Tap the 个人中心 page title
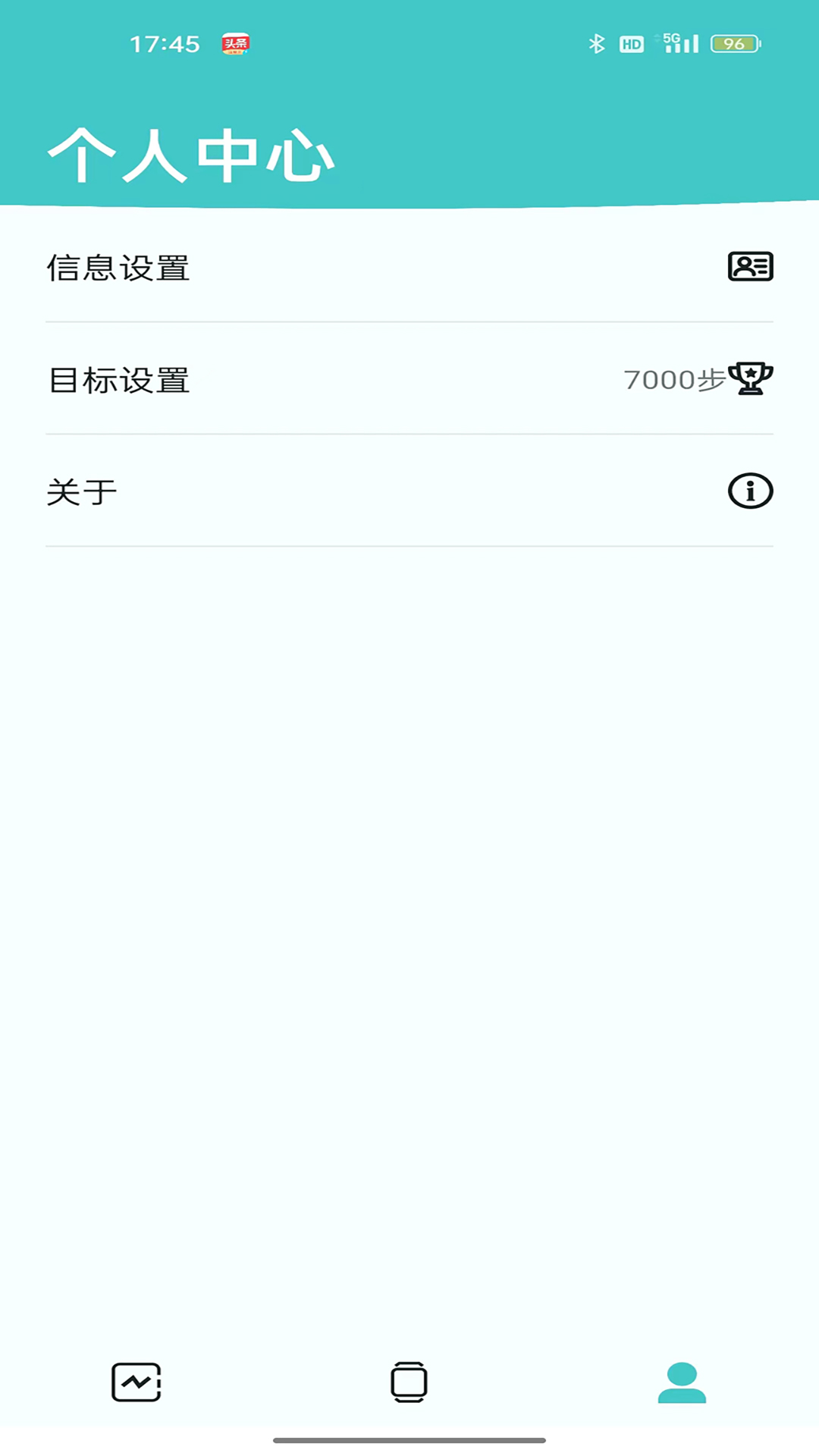The image size is (819, 1456). 191,154
